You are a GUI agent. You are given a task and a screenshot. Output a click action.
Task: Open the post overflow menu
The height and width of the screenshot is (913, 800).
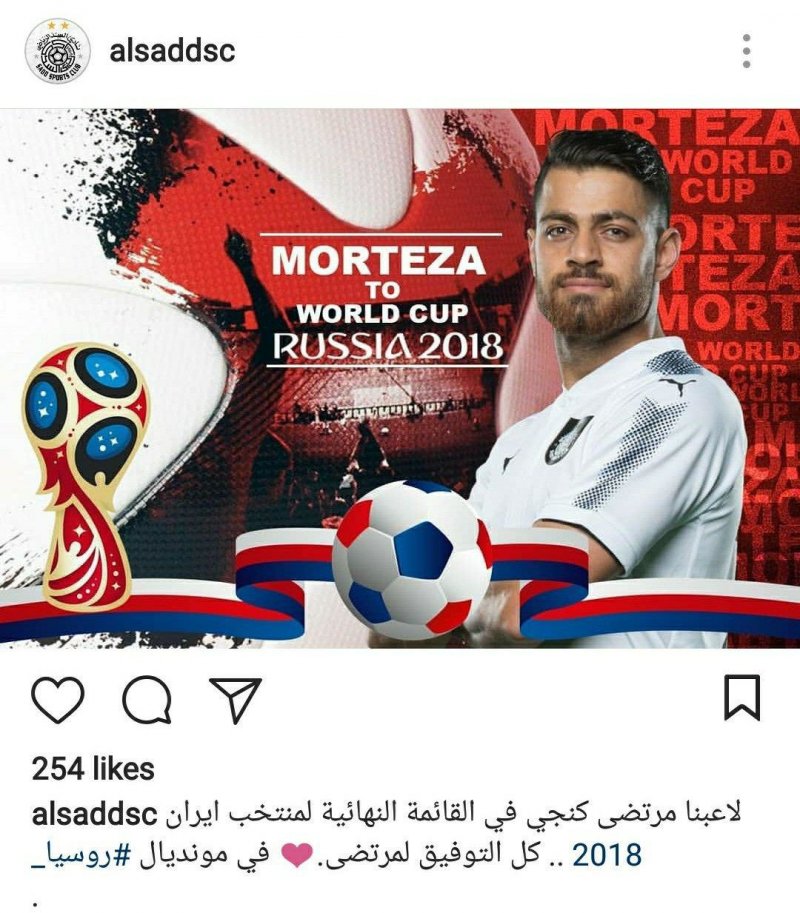(x=746, y=51)
